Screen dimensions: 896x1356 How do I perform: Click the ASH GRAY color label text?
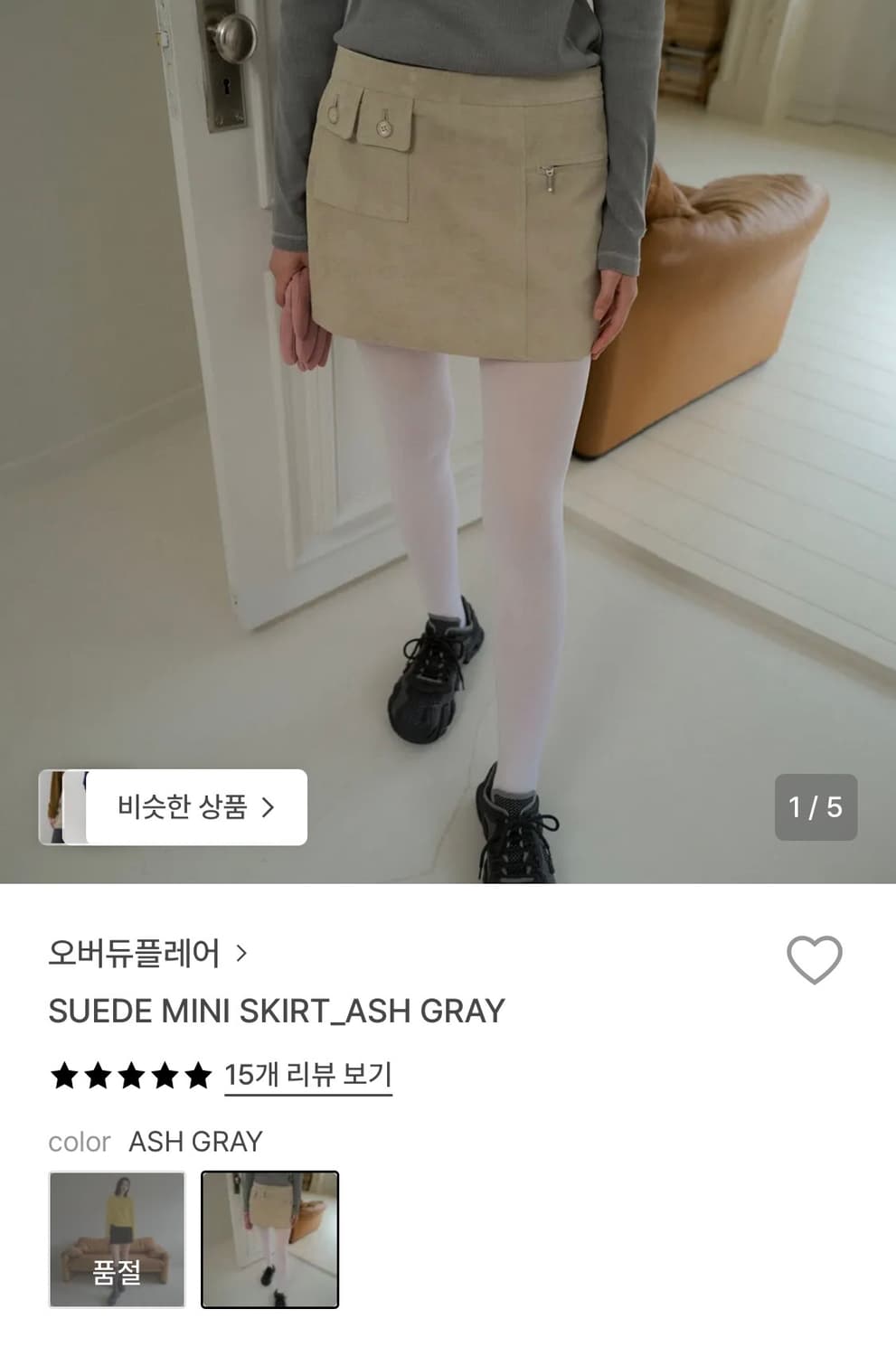coord(196,1142)
